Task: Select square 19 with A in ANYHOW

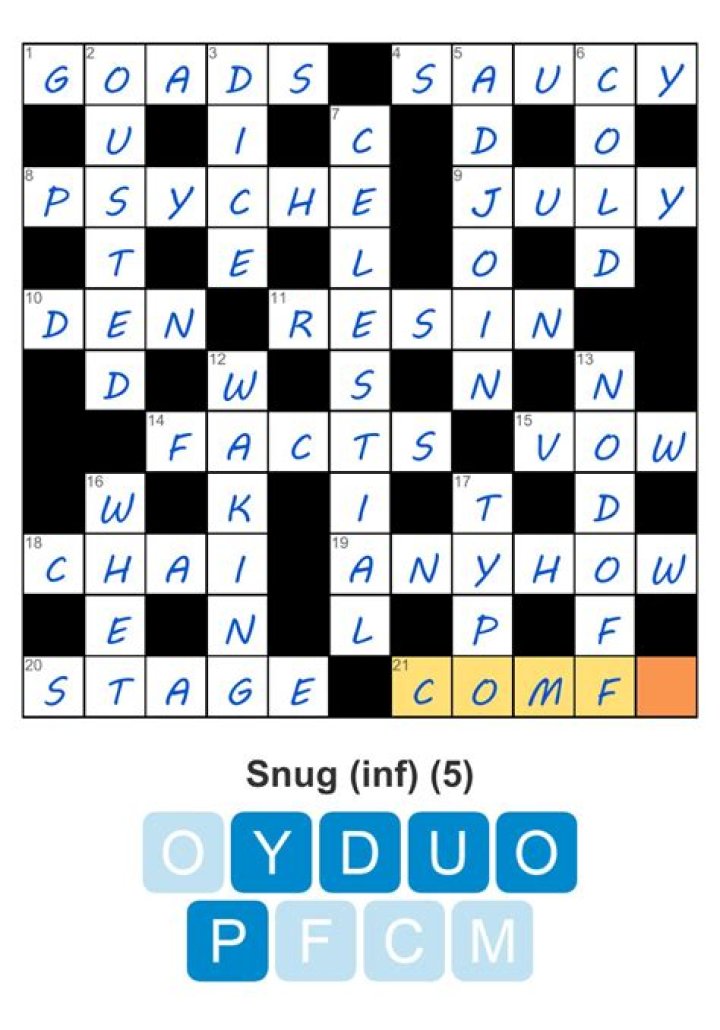Action: pyautogui.click(x=361, y=564)
